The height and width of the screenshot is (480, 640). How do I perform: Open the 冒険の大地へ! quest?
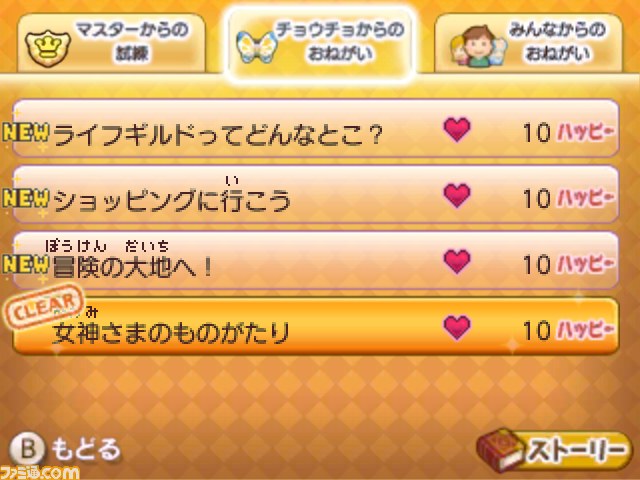315,263
